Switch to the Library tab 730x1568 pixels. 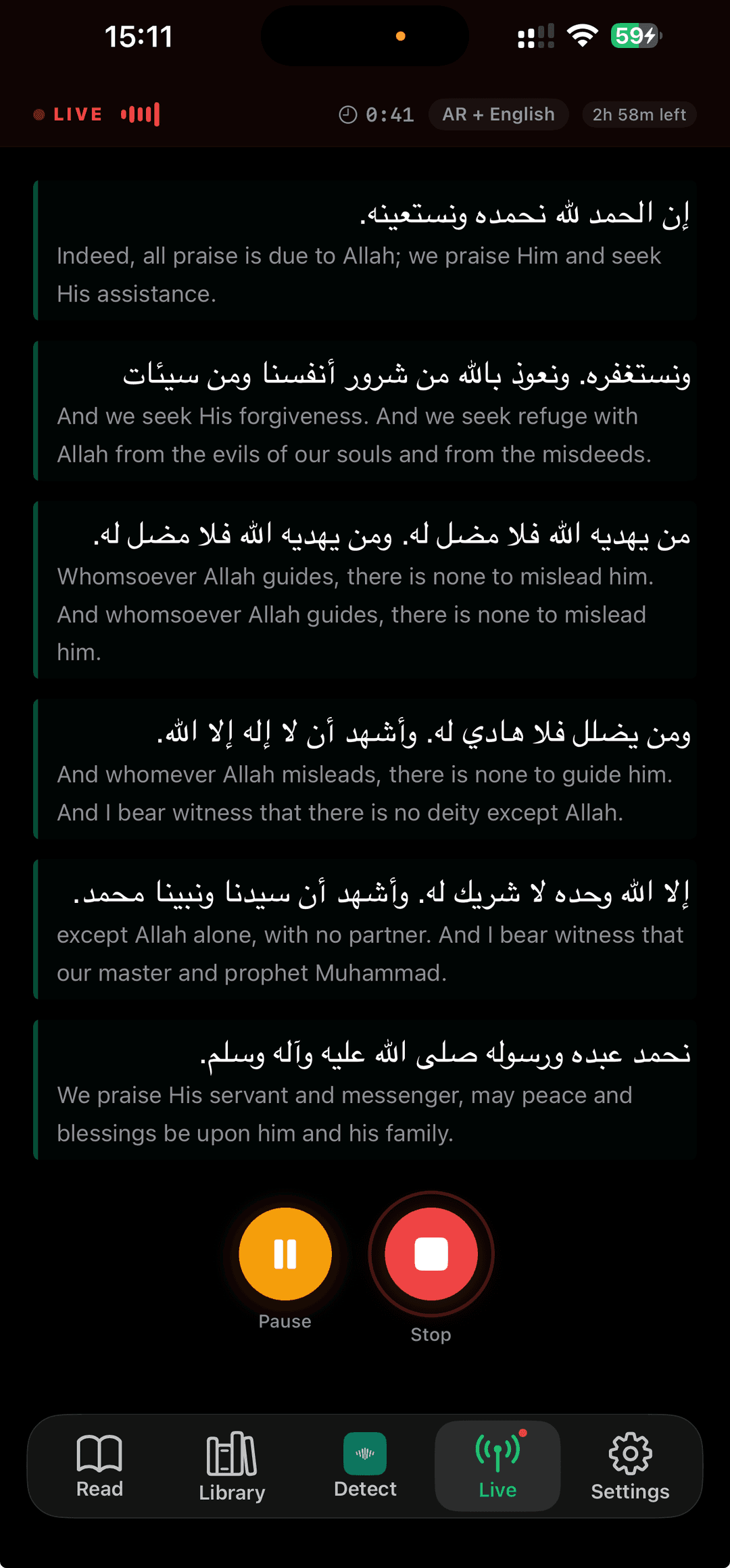point(232,1467)
